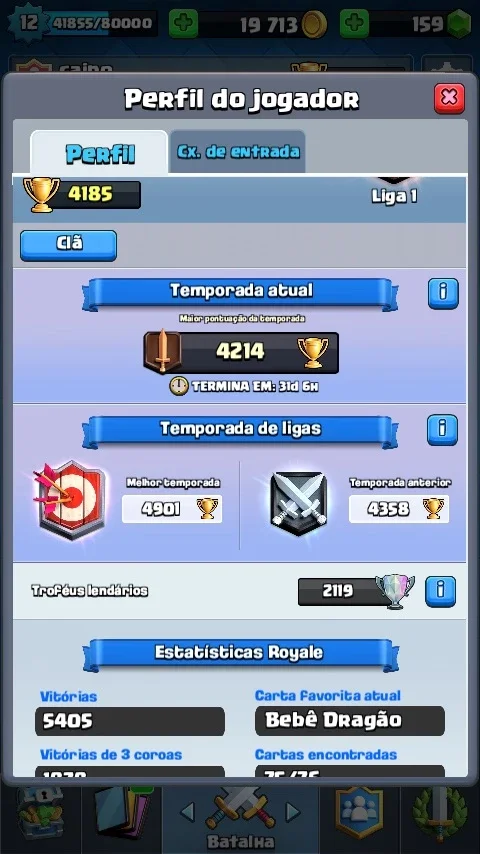Close the Perfil do jogador dialog
This screenshot has width=480, height=854.
tap(449, 98)
